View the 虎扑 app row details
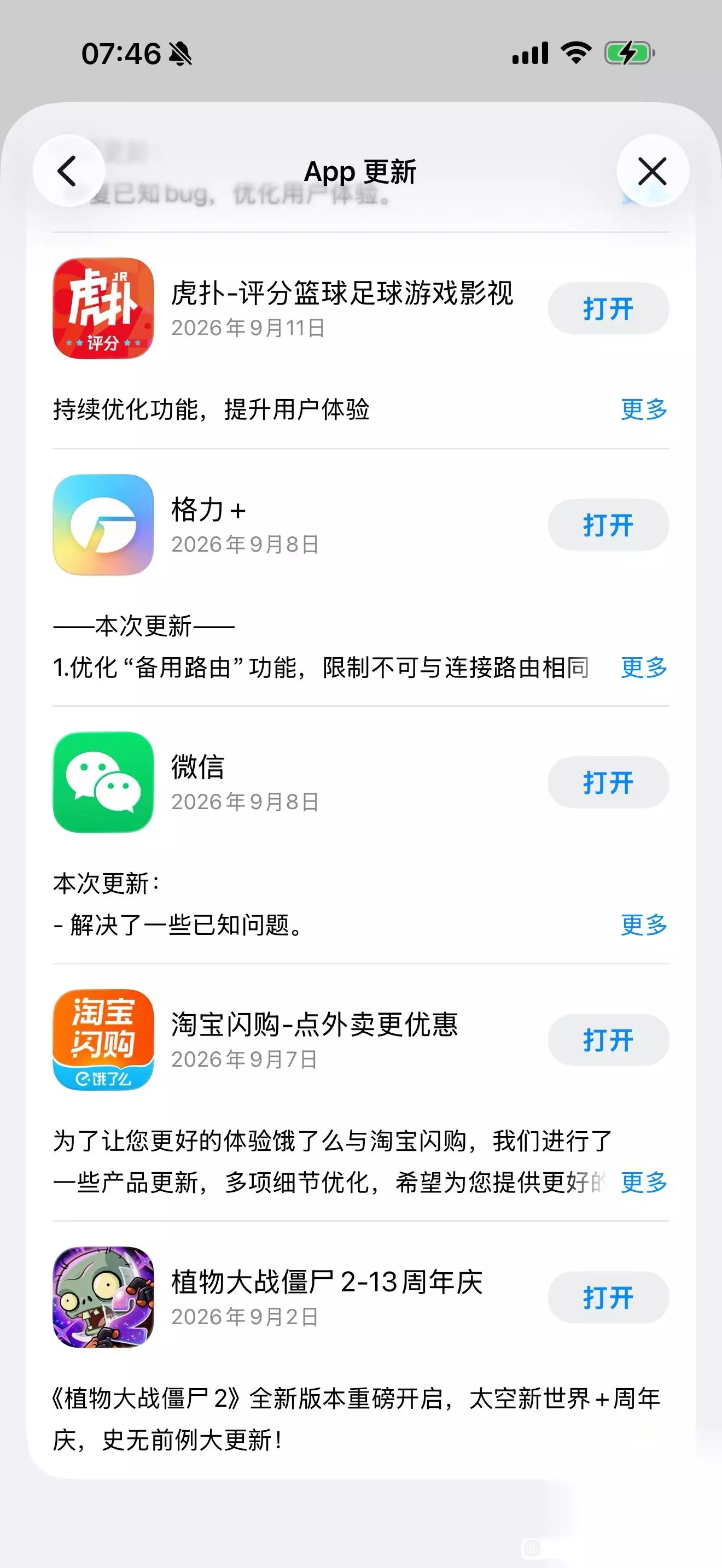 click(298, 308)
